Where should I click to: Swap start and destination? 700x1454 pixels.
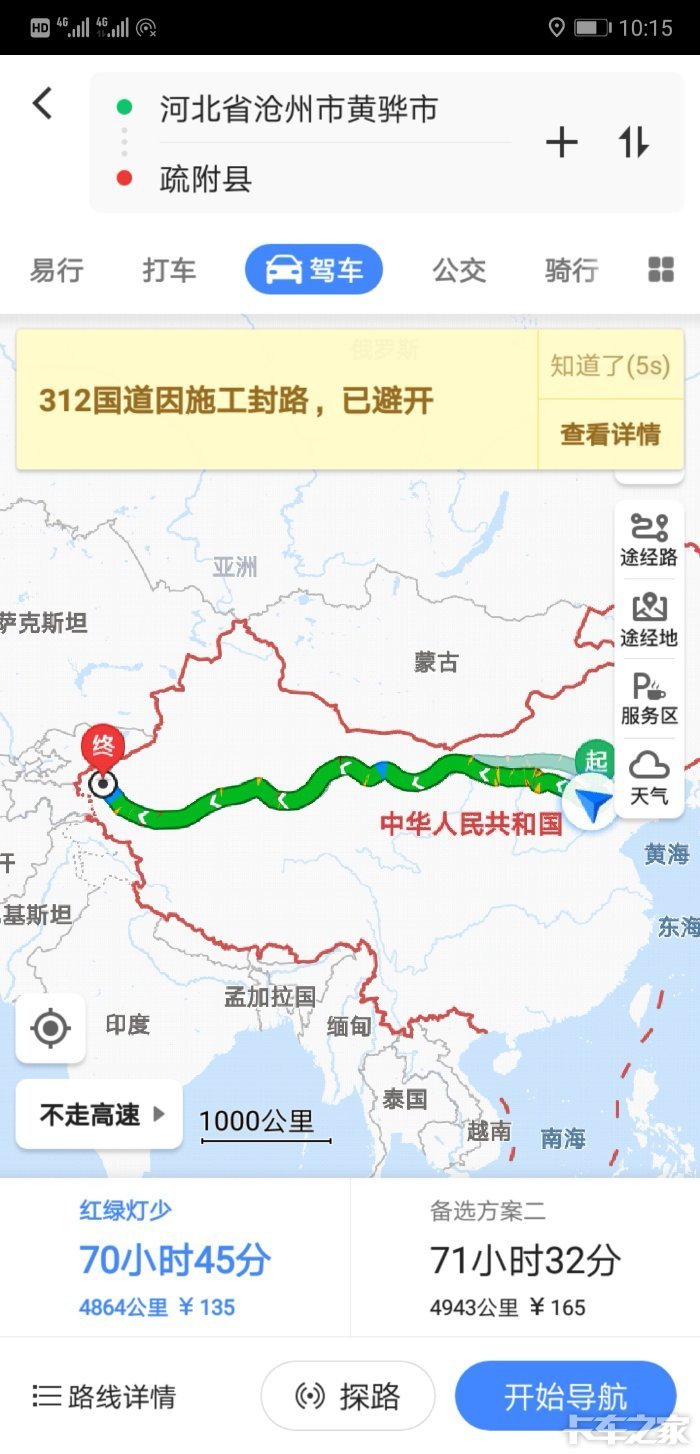click(634, 143)
